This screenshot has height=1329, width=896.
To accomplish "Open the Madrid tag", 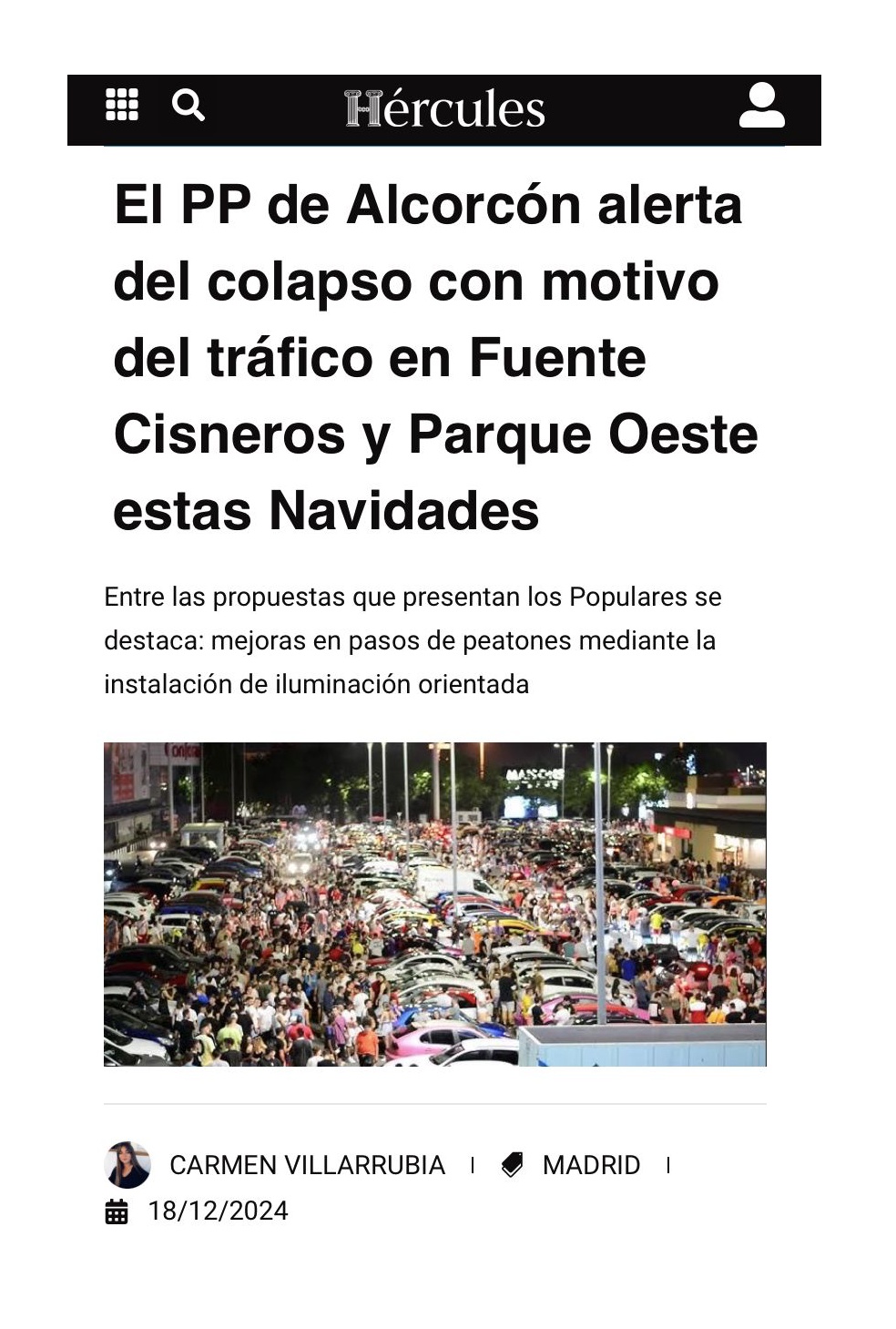I will pyautogui.click(x=591, y=1165).
